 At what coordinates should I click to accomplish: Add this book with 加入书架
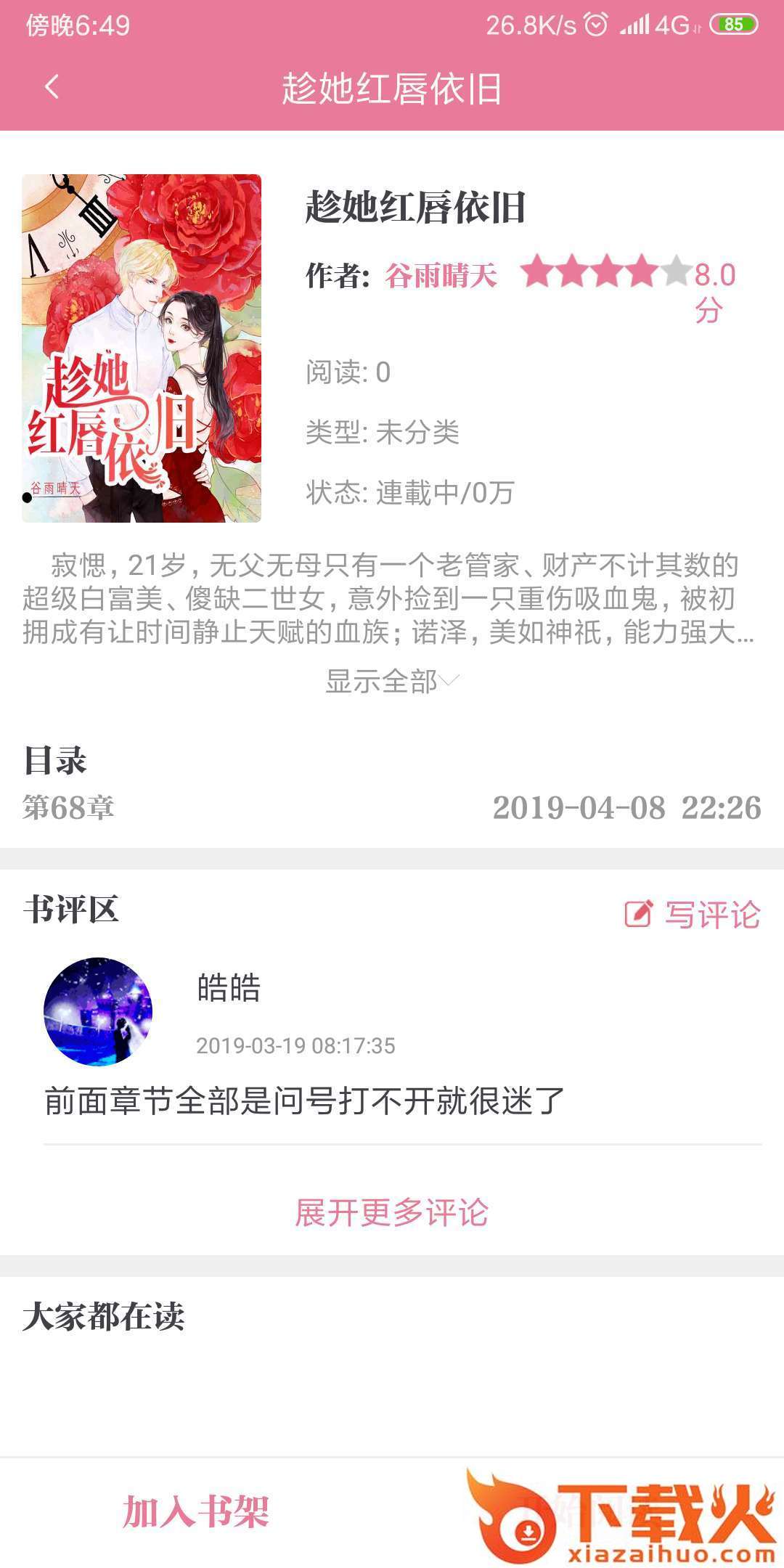[196, 1511]
